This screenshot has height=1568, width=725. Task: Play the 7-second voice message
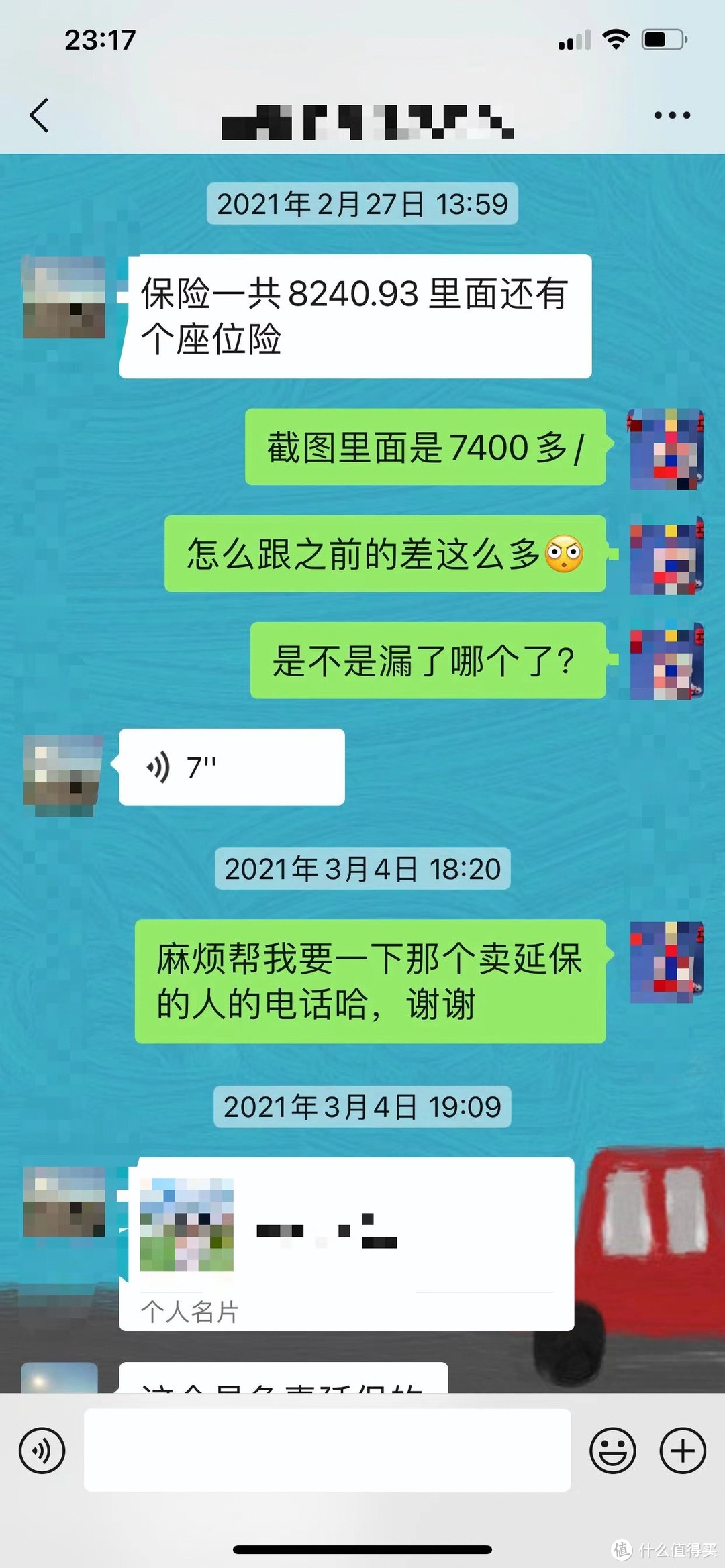pos(231,767)
